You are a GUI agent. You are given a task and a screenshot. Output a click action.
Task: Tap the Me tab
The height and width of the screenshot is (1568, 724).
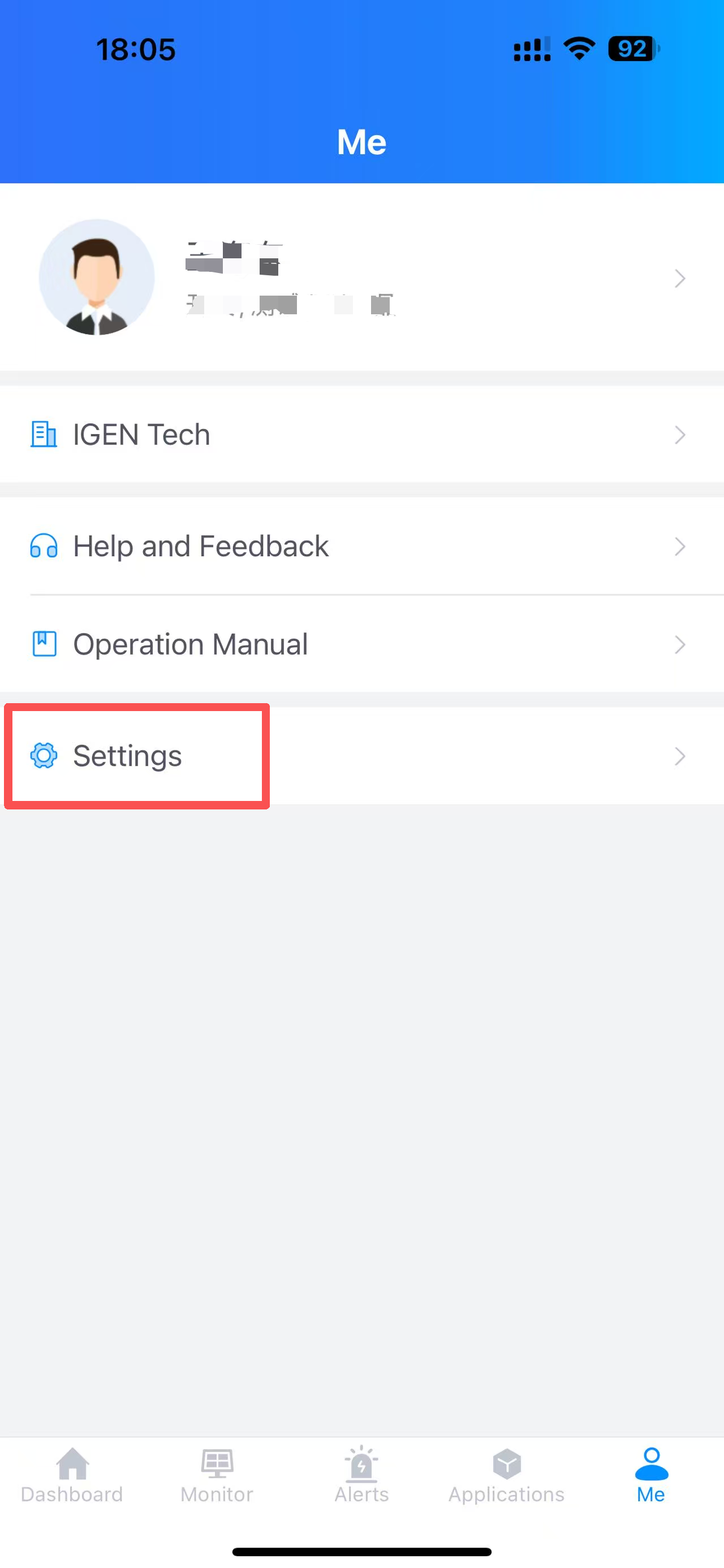[651, 1475]
